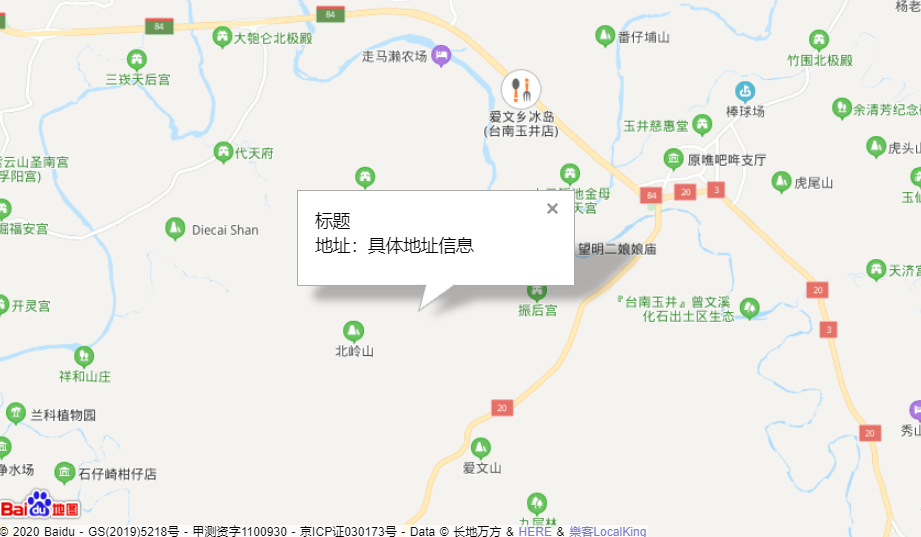Tap the 北岭山 map marker
Screen dimensions: 921x537
tap(353, 330)
